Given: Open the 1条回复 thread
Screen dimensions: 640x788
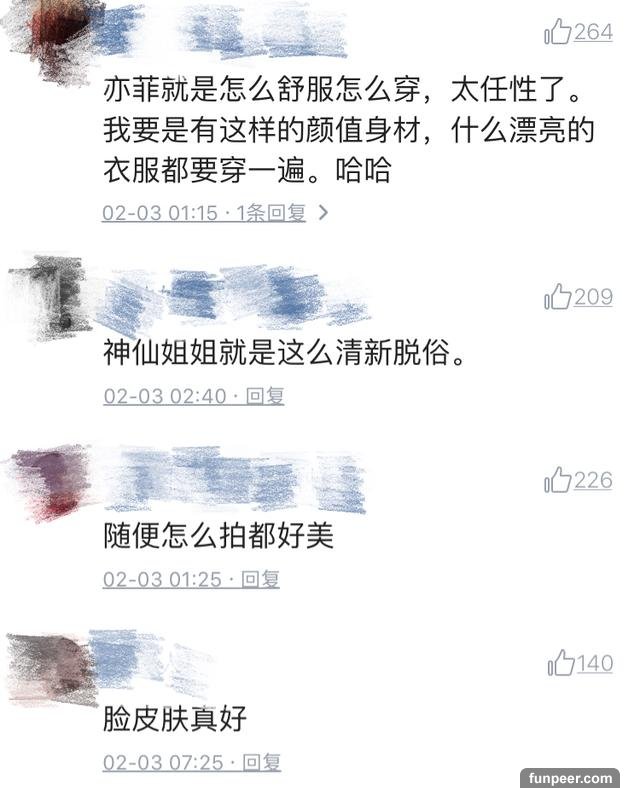Looking at the screenshot, I should pyautogui.click(x=280, y=213).
